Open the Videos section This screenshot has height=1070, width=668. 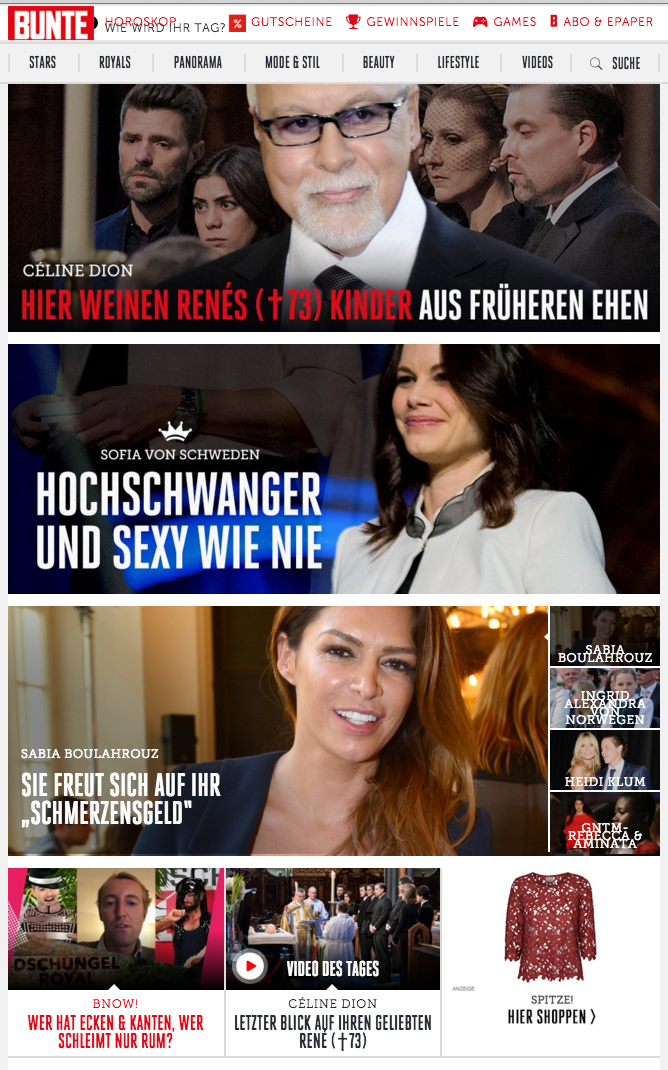click(537, 63)
